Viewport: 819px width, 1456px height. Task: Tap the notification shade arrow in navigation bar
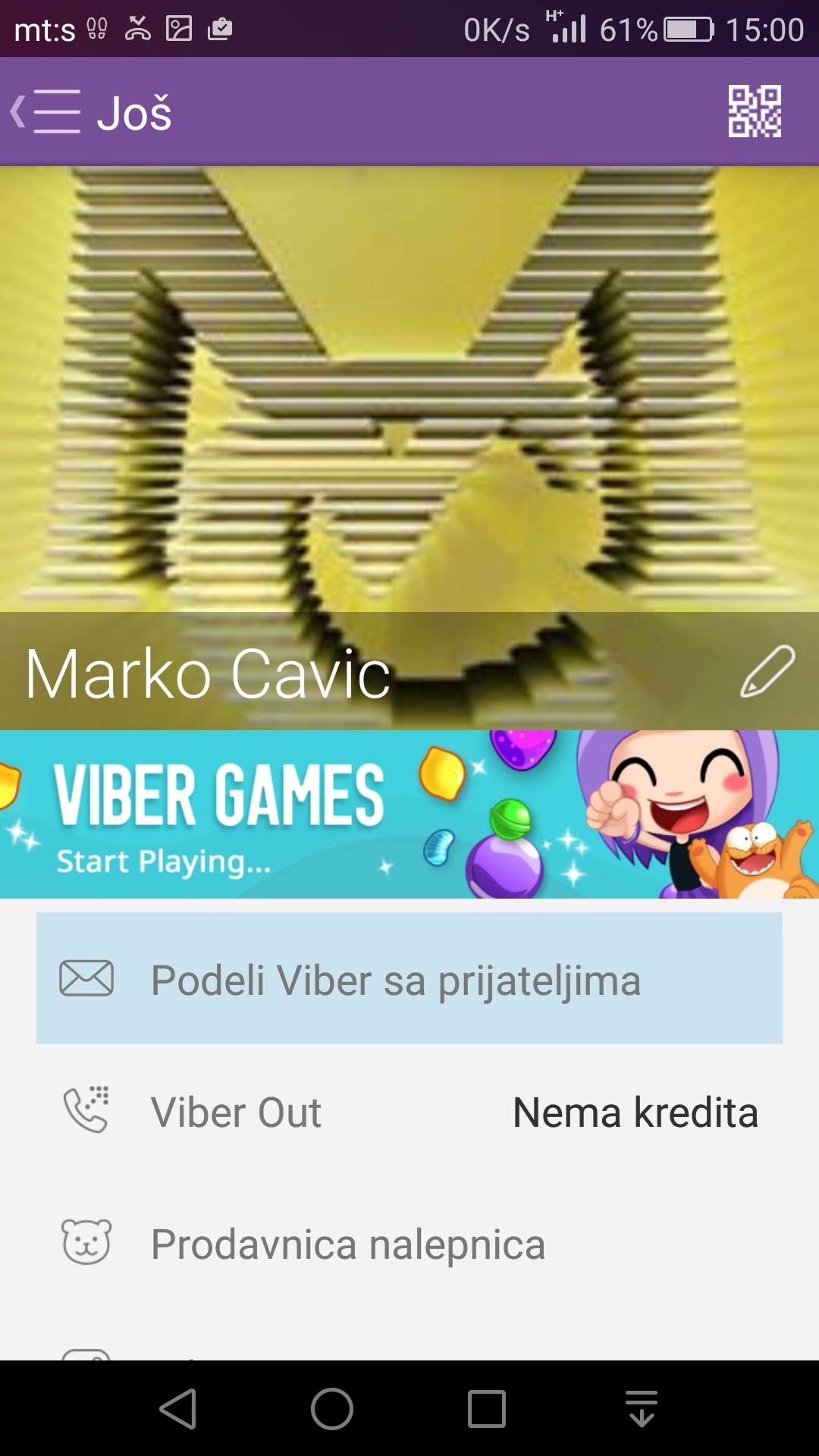coord(642,1407)
